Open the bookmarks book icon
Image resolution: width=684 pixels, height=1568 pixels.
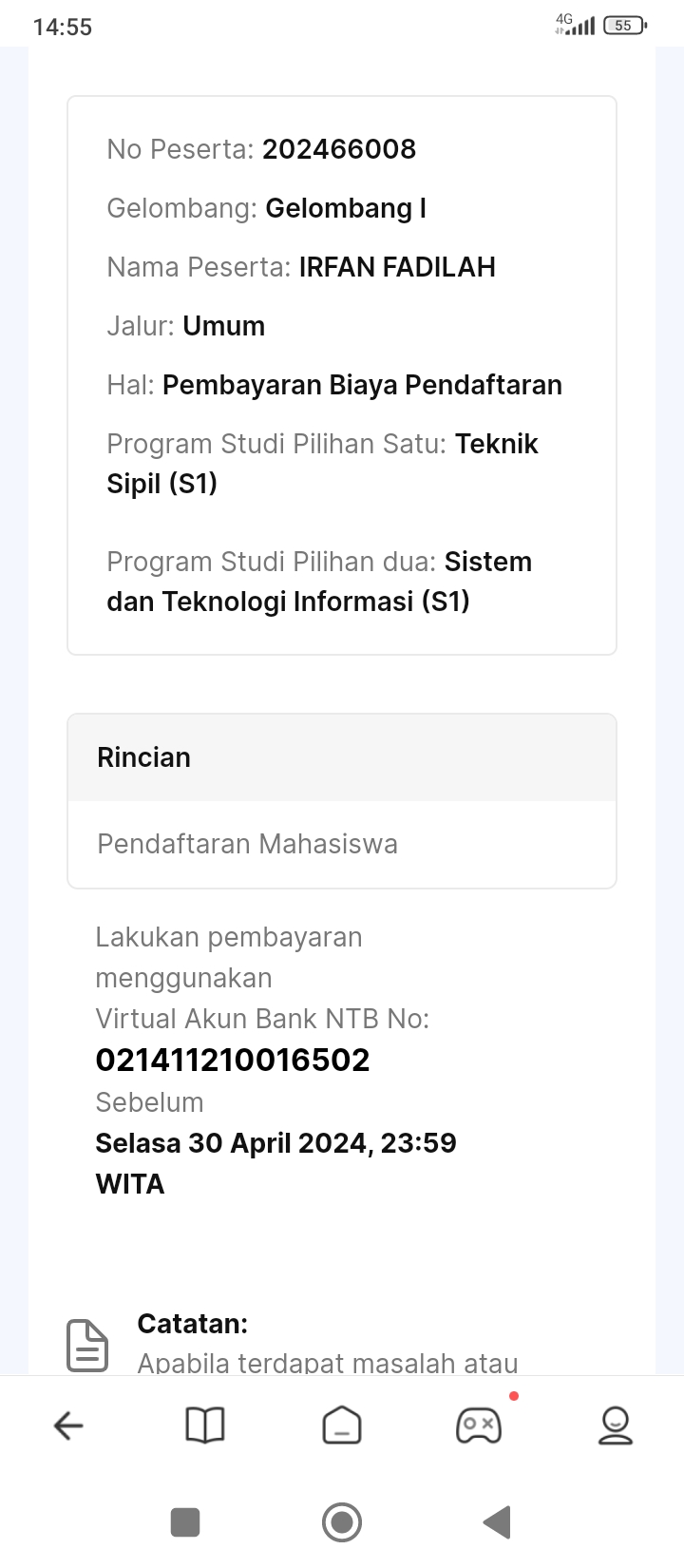click(205, 1425)
